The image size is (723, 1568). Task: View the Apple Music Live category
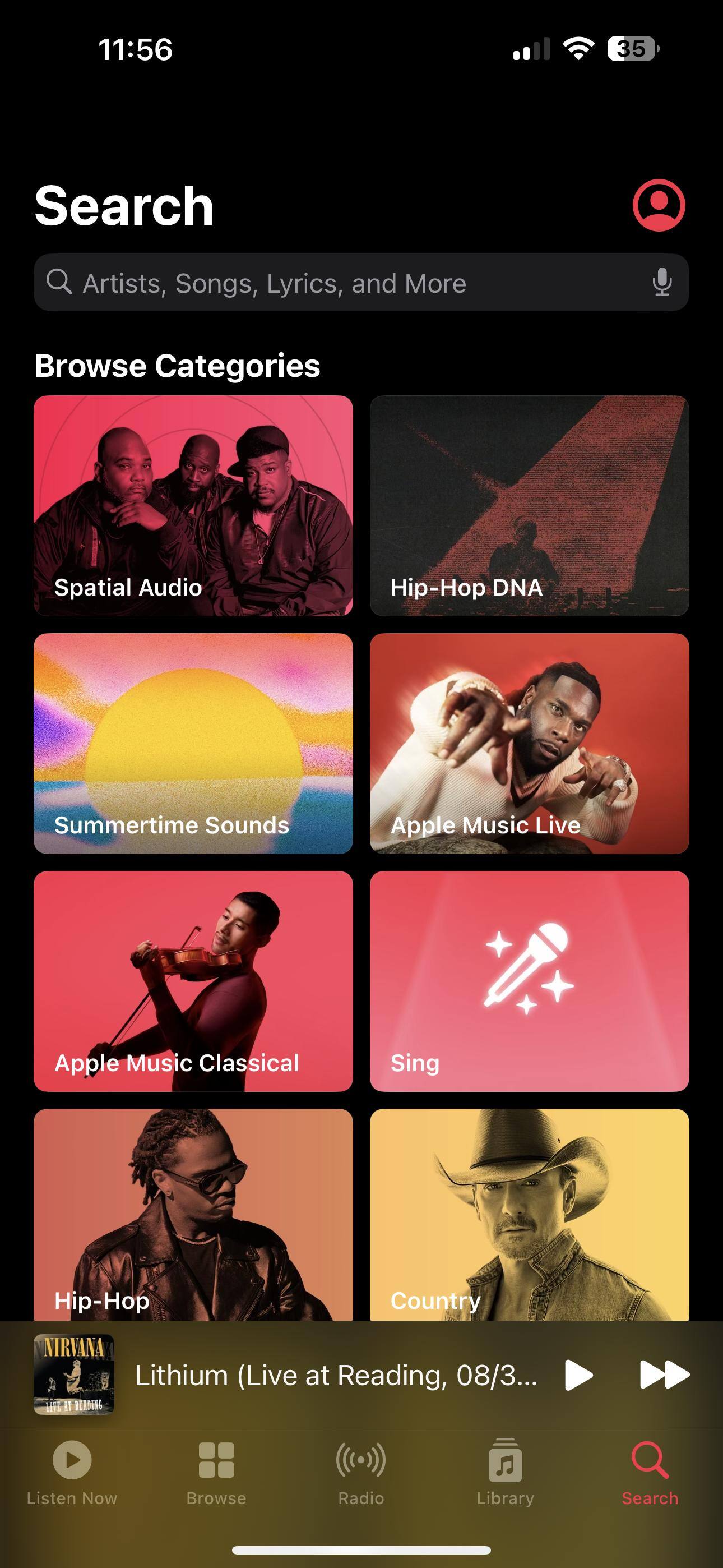(x=529, y=743)
